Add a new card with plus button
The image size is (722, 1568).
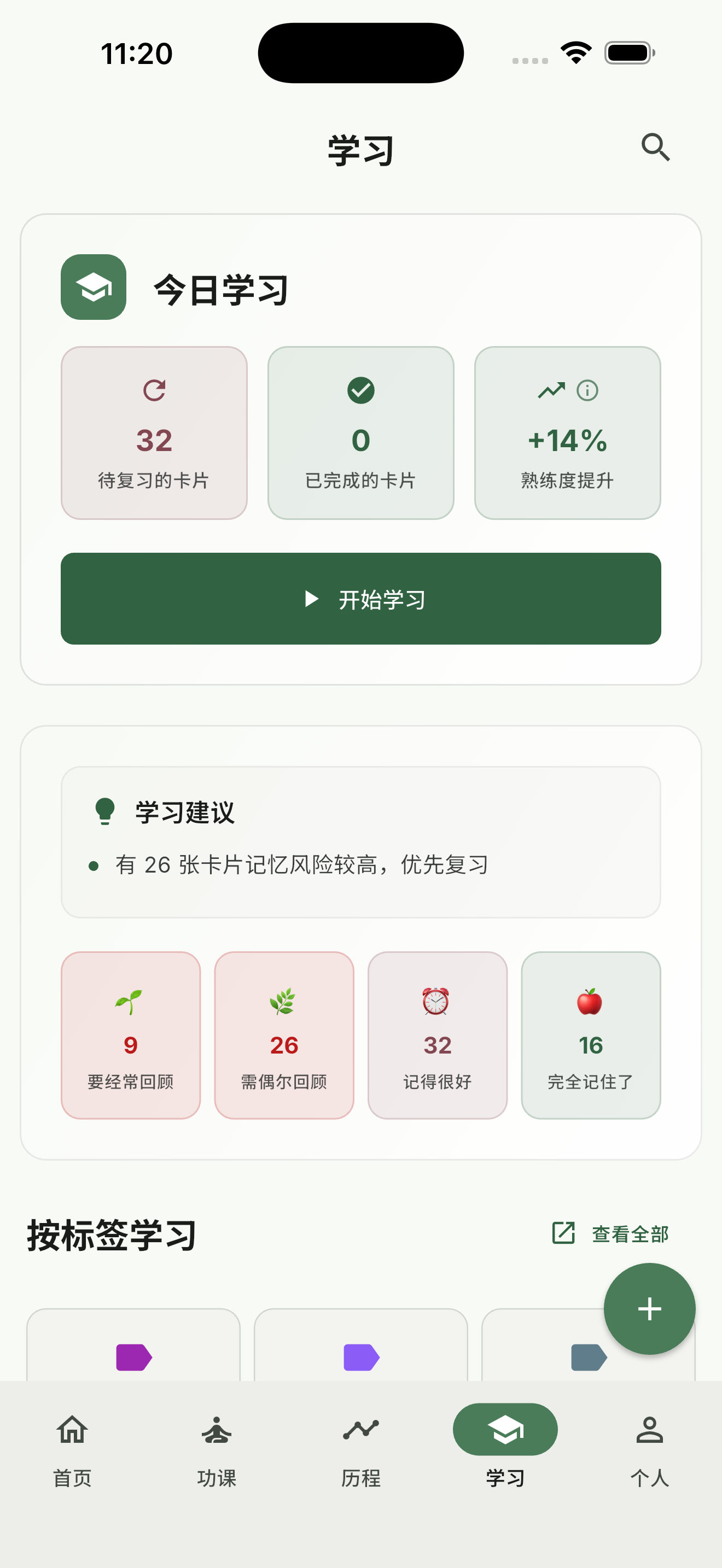[649, 1309]
